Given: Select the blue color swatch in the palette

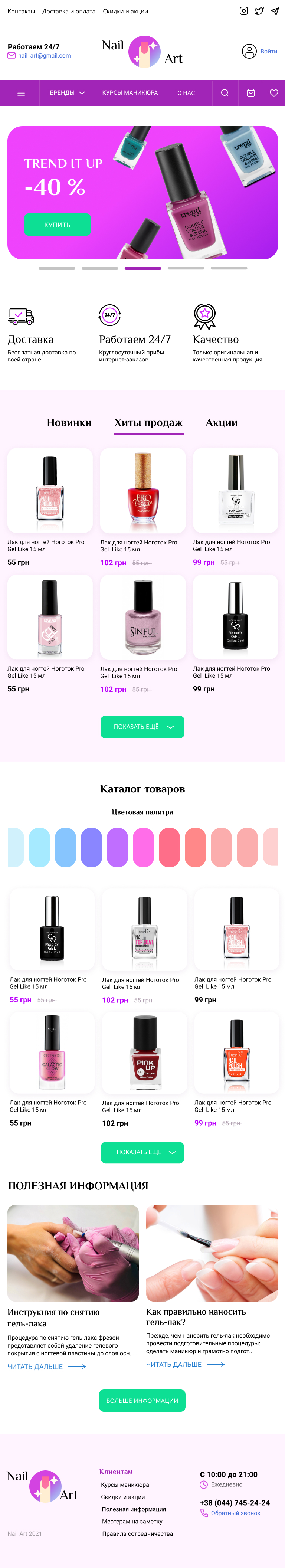Looking at the screenshot, I should tap(65, 847).
